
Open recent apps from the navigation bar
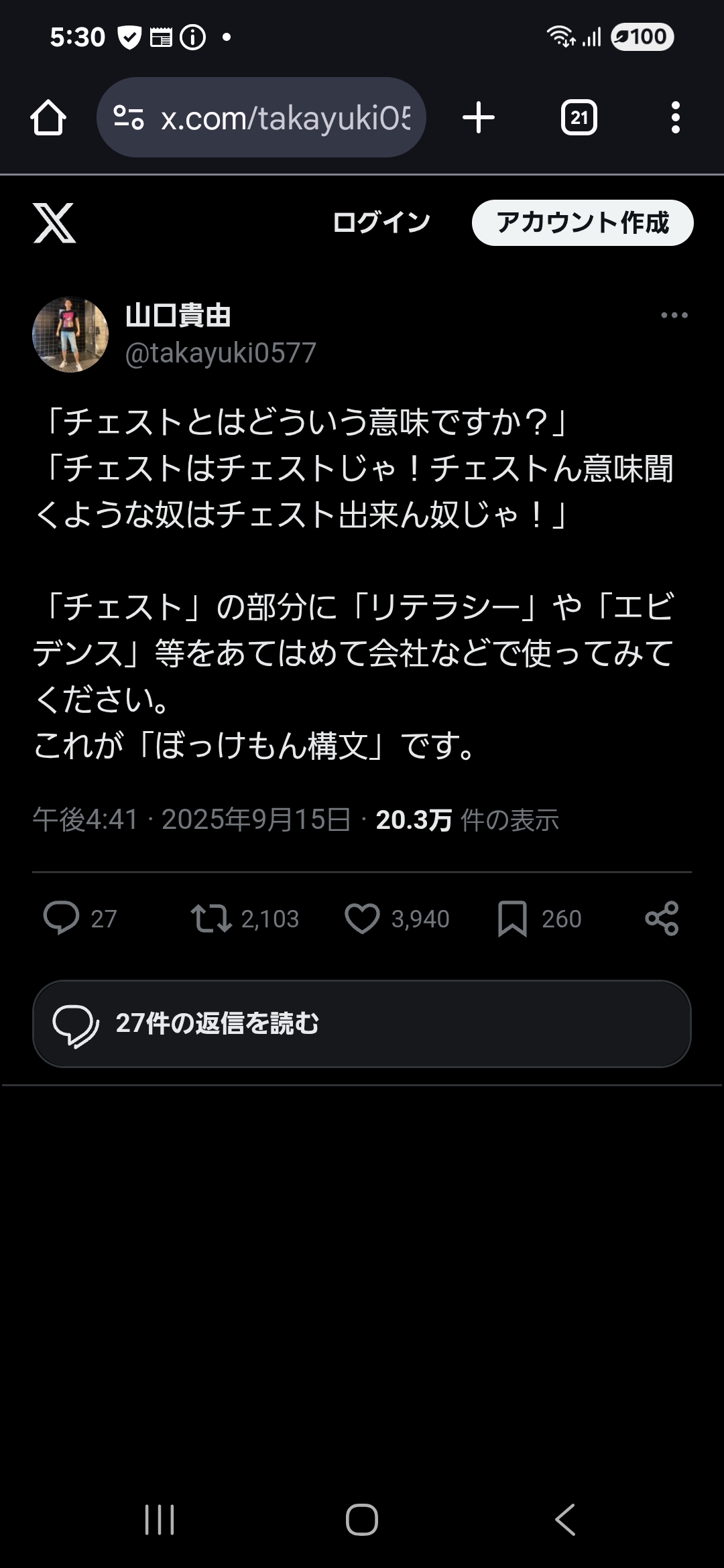pyautogui.click(x=160, y=1519)
